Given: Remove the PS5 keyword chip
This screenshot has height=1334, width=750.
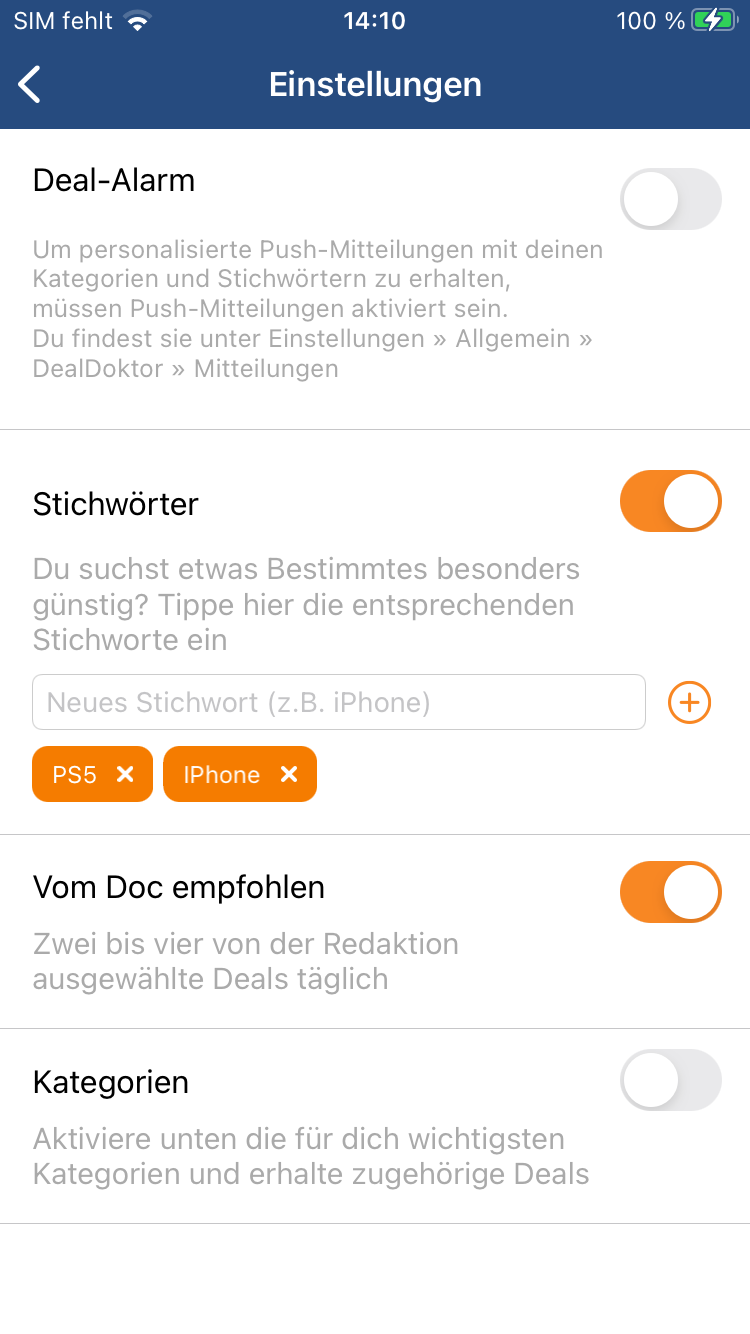Looking at the screenshot, I should pos(125,774).
